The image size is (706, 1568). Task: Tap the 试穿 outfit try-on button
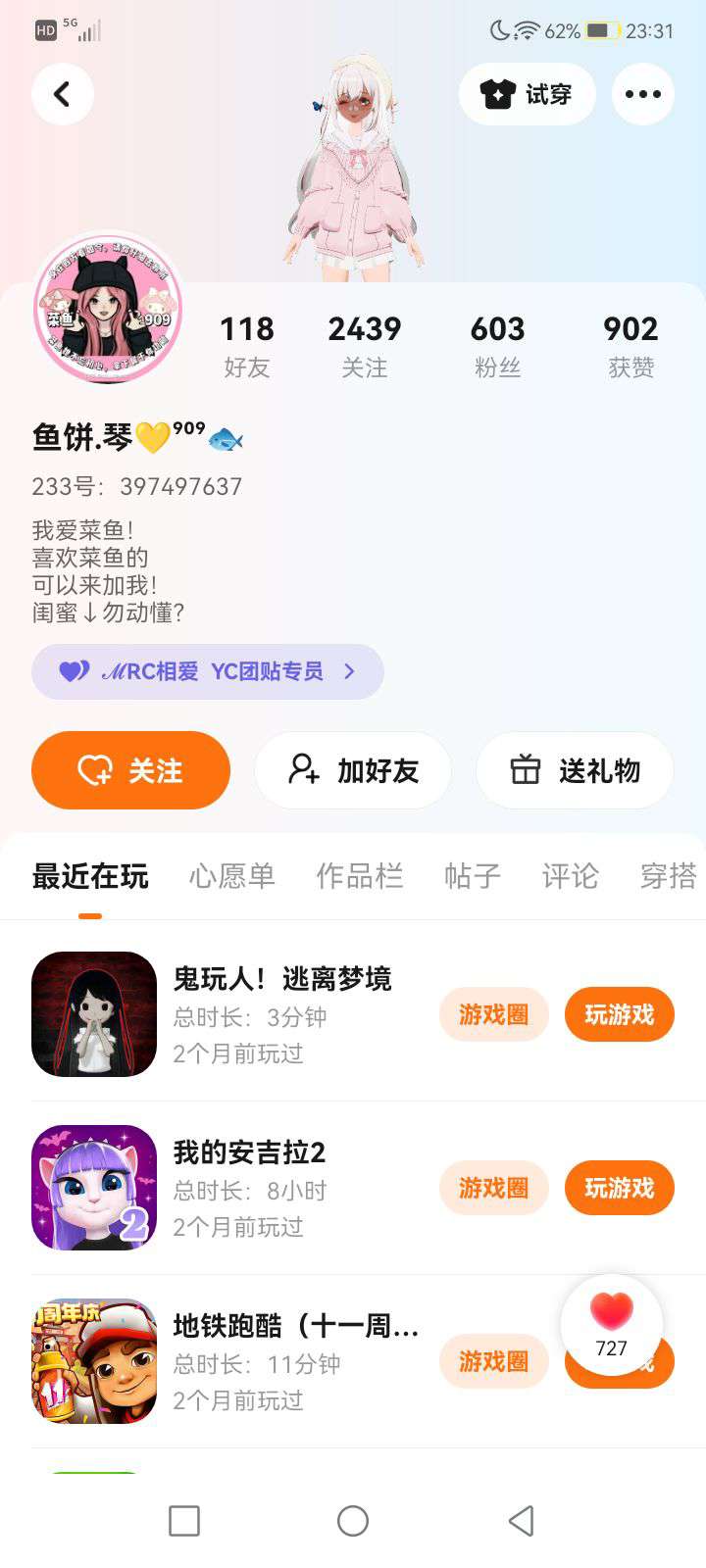527,94
